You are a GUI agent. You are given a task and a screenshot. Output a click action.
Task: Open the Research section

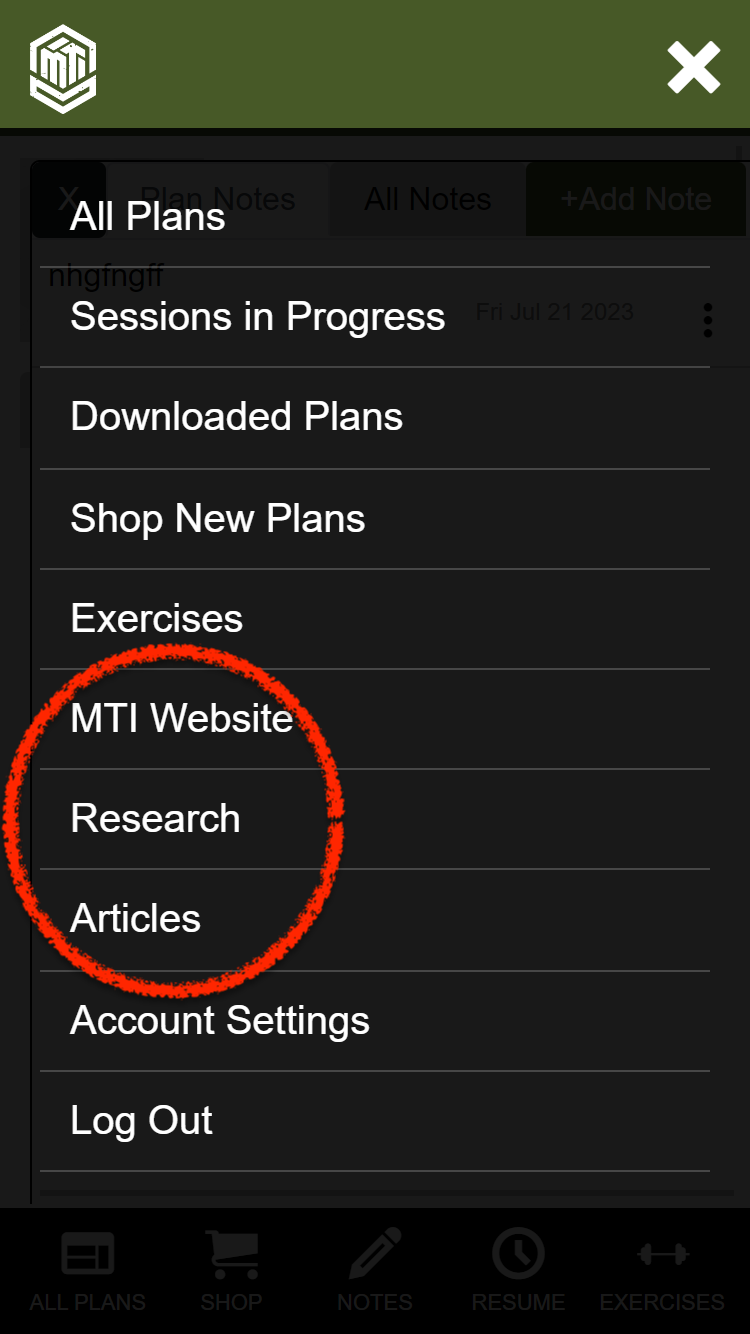(155, 819)
